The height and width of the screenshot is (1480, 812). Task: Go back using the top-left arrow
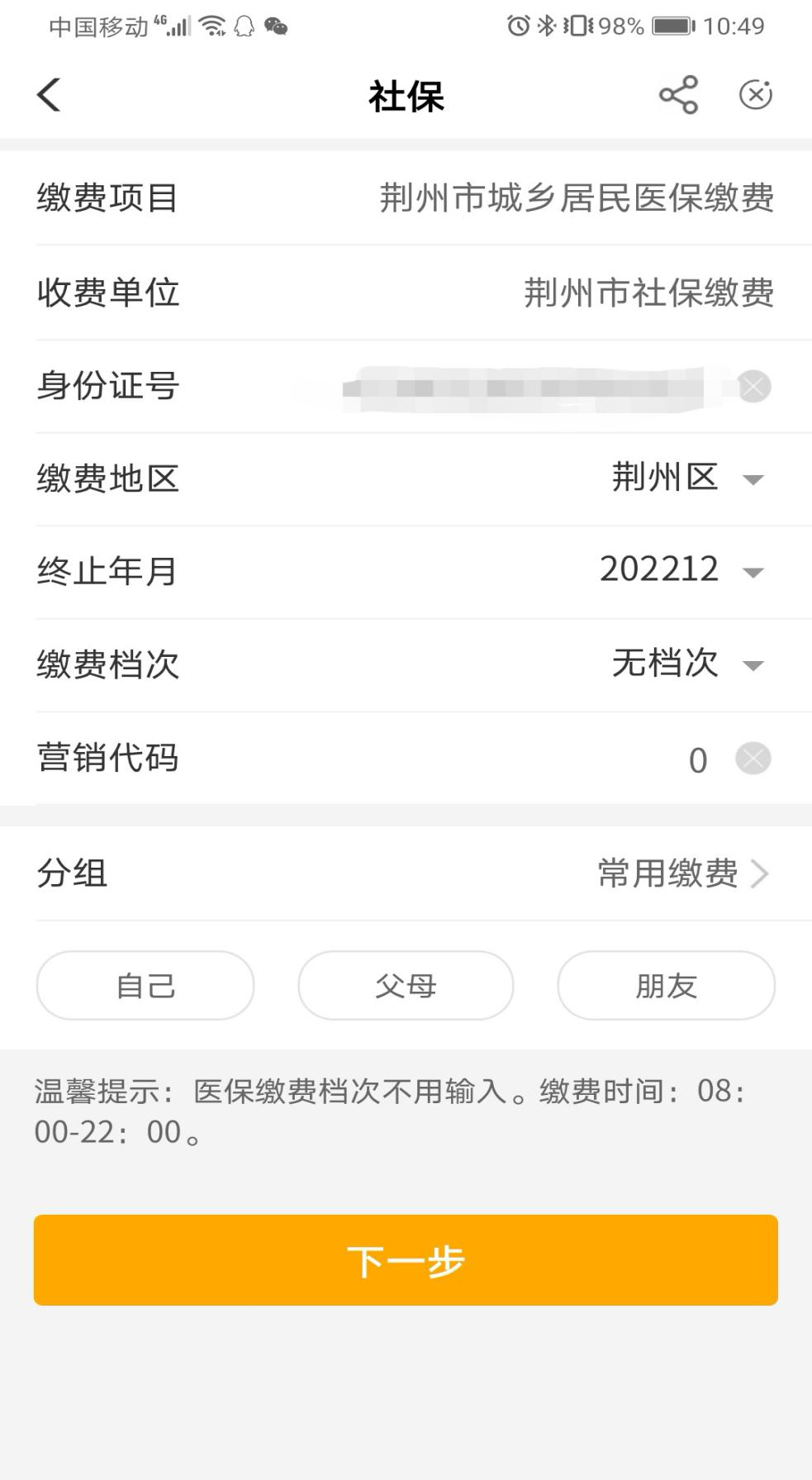pyautogui.click(x=49, y=95)
